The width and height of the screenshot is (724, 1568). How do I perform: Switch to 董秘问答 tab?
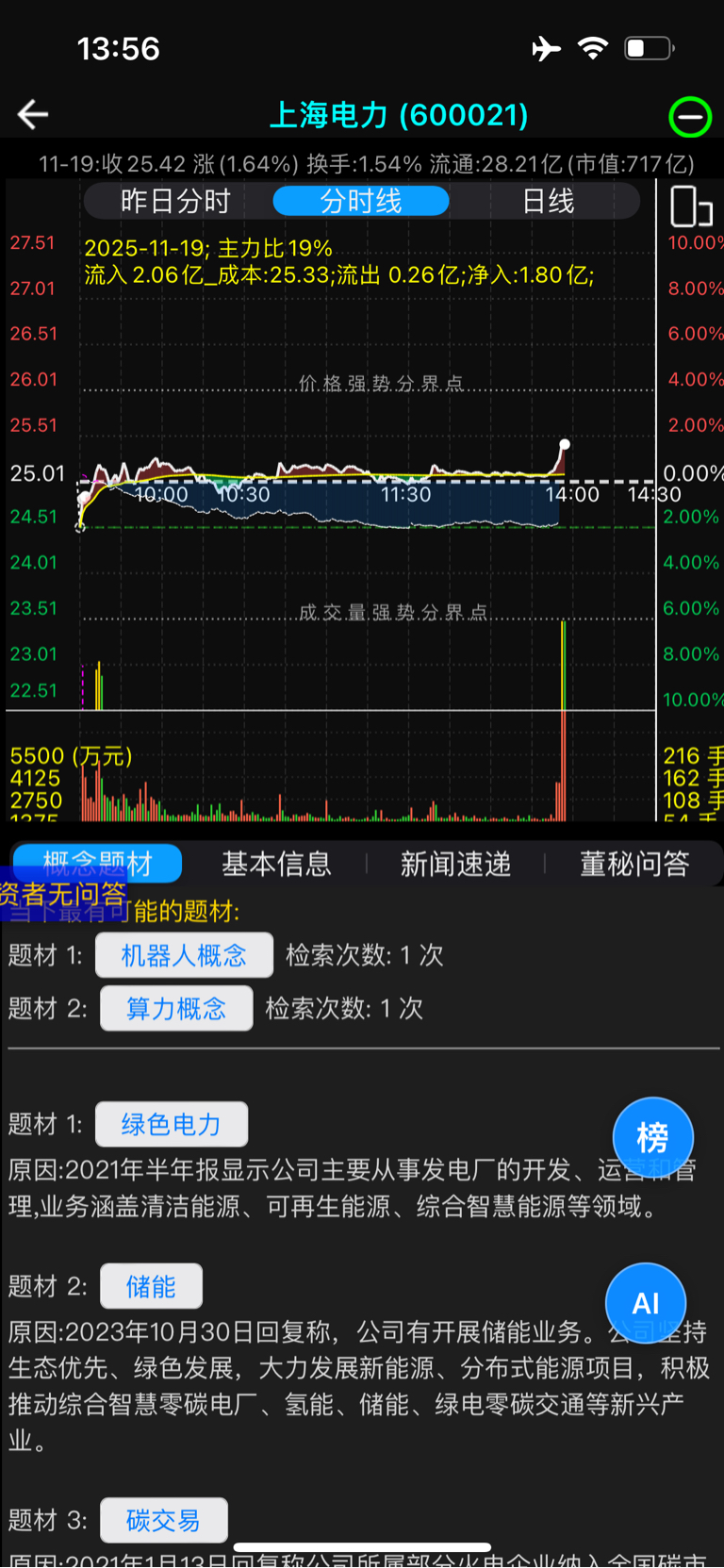(634, 863)
